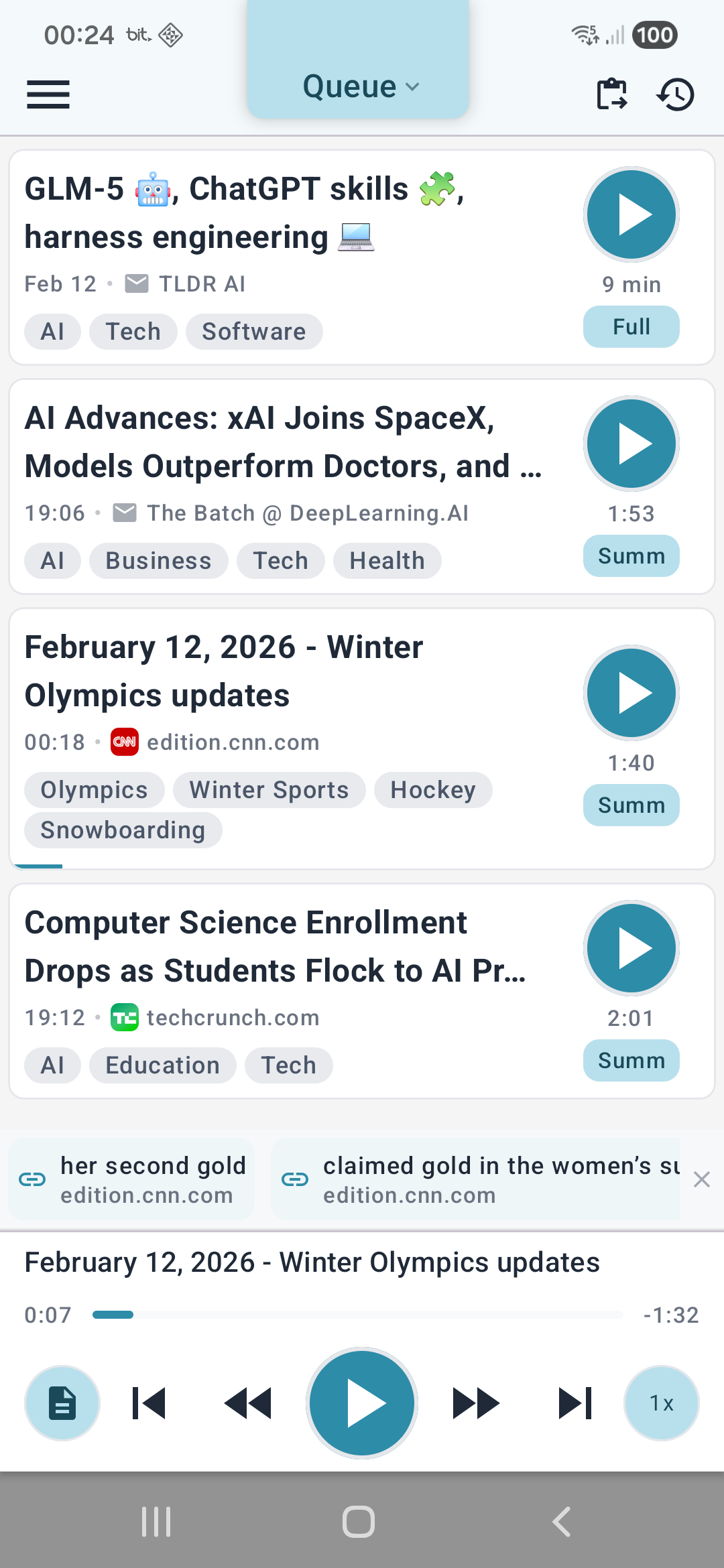The image size is (724, 1568).
Task: Open the Queue title dropdown
Action: [x=358, y=86]
